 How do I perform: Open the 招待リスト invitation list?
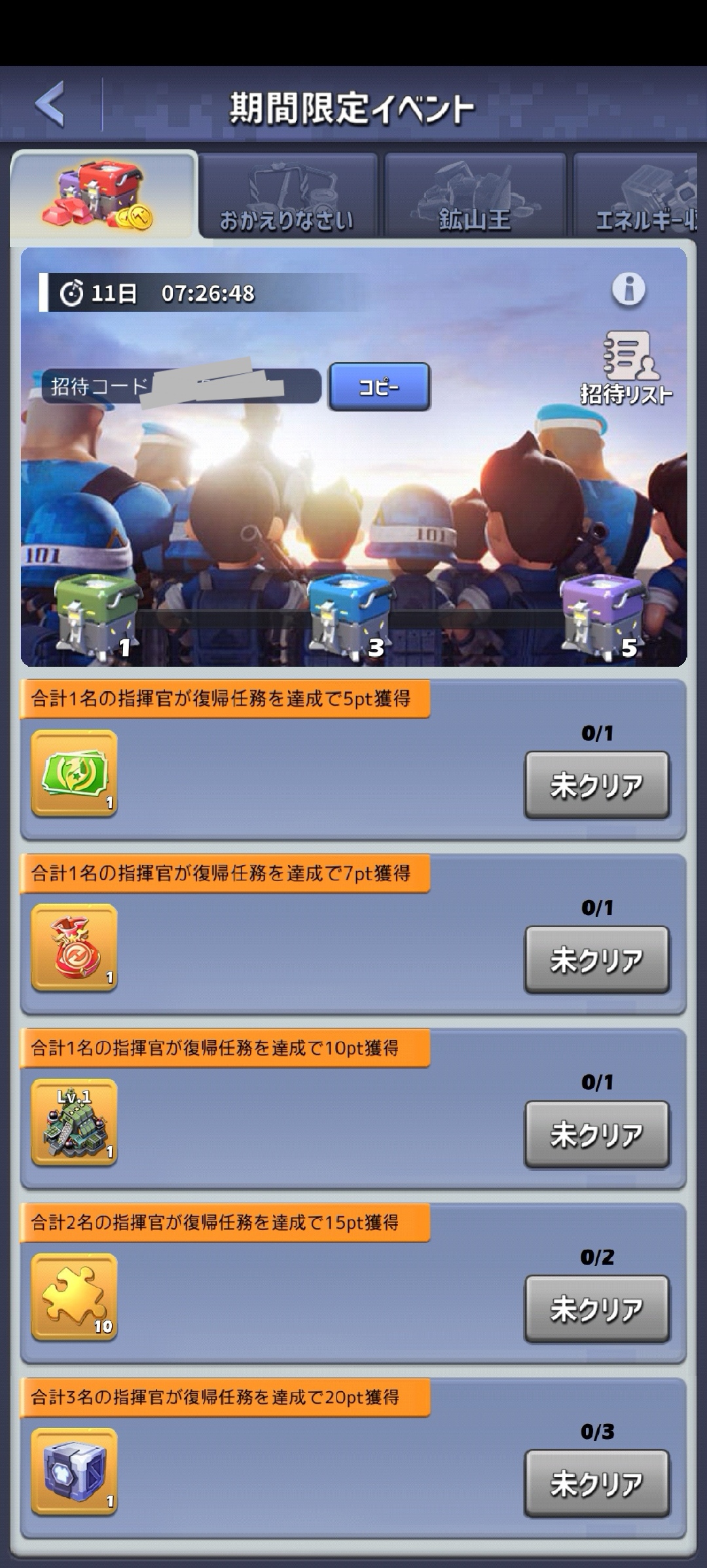click(626, 367)
